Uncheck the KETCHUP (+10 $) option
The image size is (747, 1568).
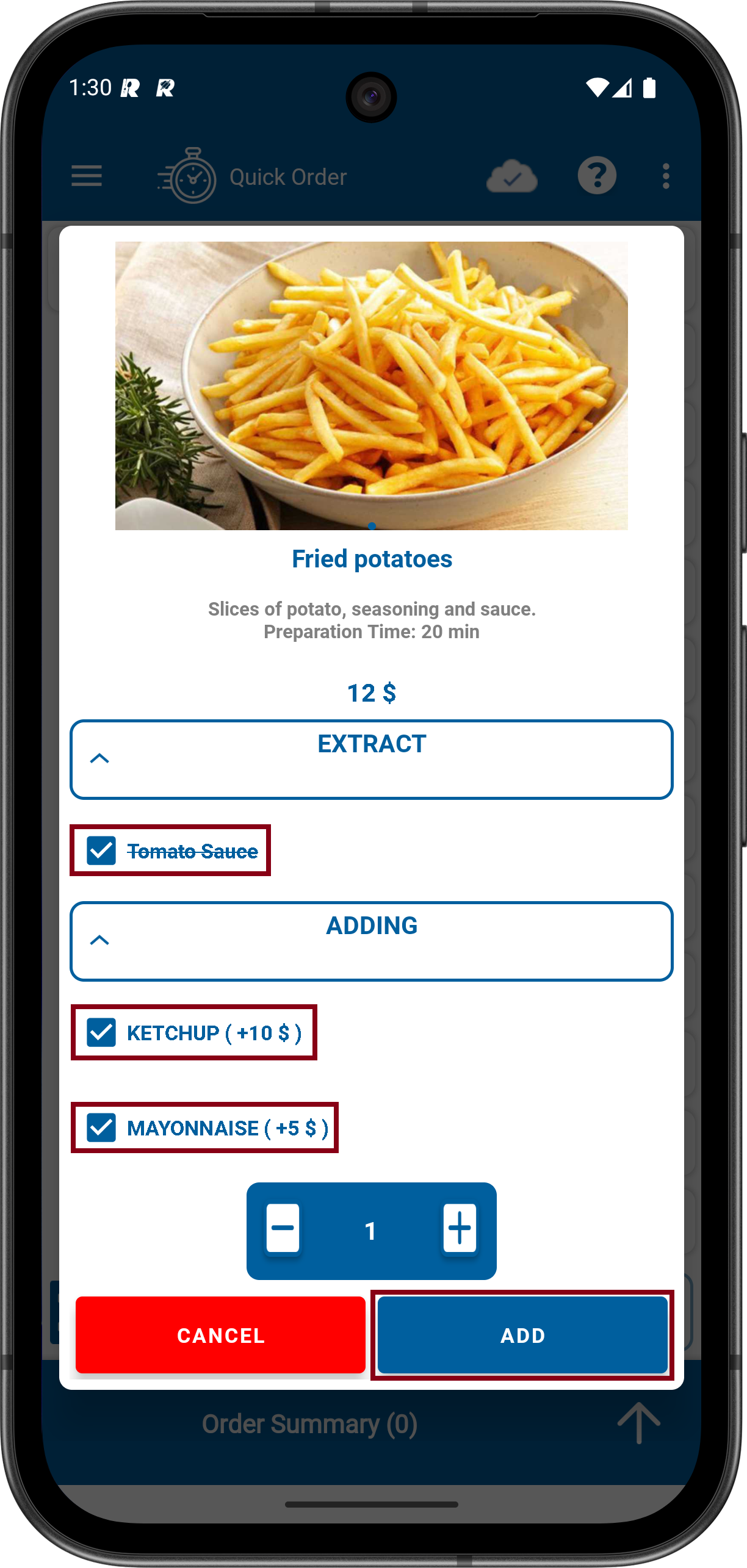101,1032
